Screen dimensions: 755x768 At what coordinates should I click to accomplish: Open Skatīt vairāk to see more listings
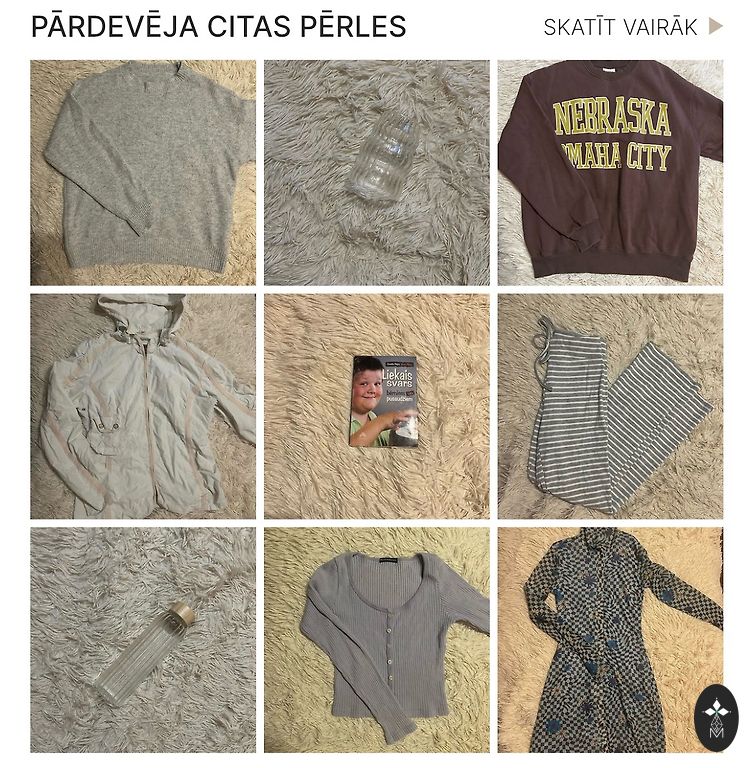click(632, 27)
